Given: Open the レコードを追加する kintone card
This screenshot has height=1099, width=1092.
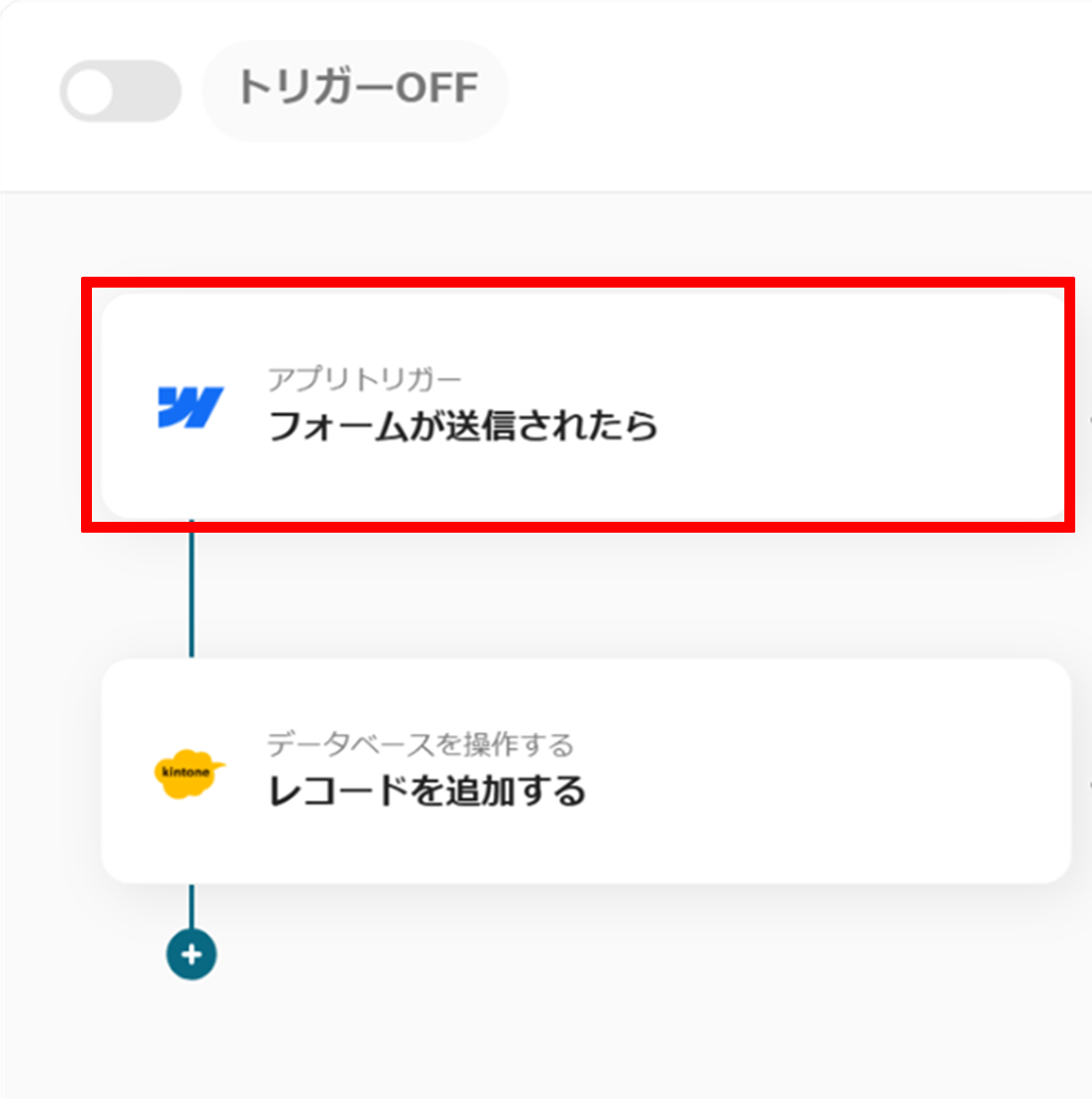Looking at the screenshot, I should (x=585, y=772).
